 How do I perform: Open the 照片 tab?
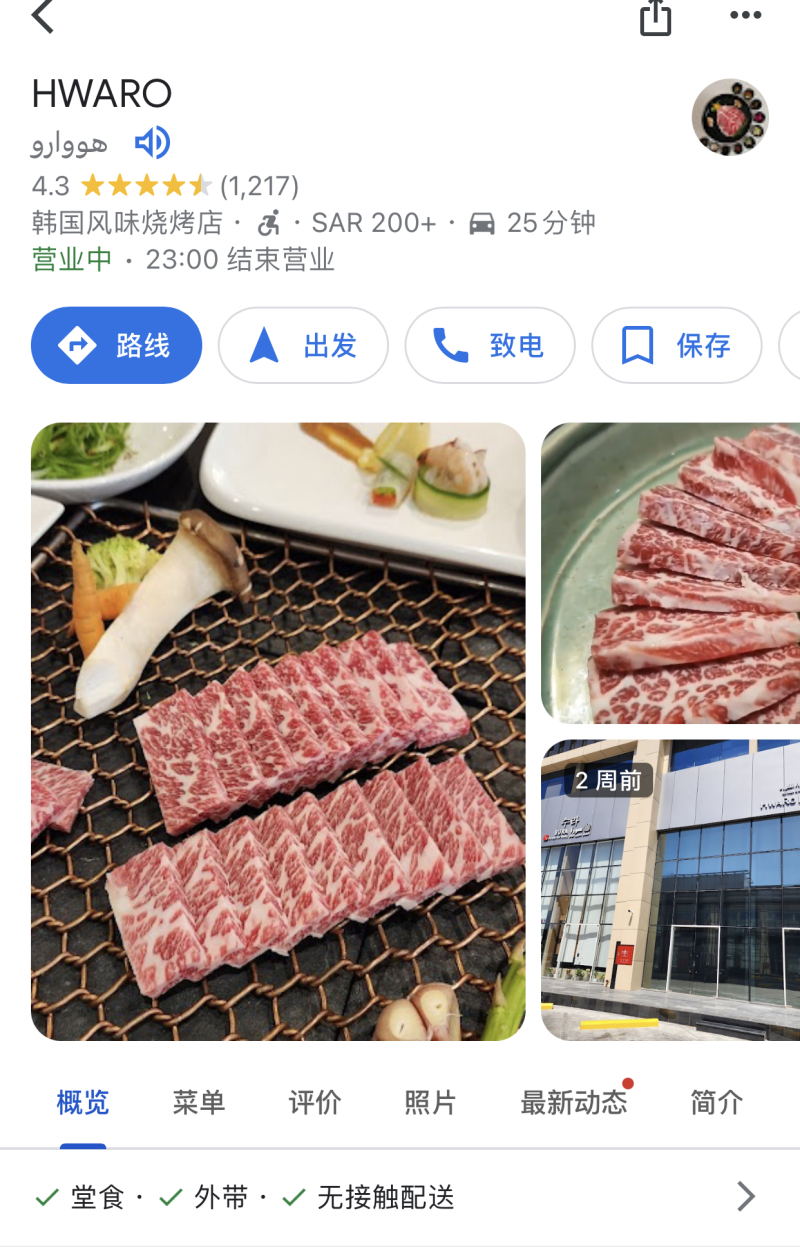(430, 1103)
